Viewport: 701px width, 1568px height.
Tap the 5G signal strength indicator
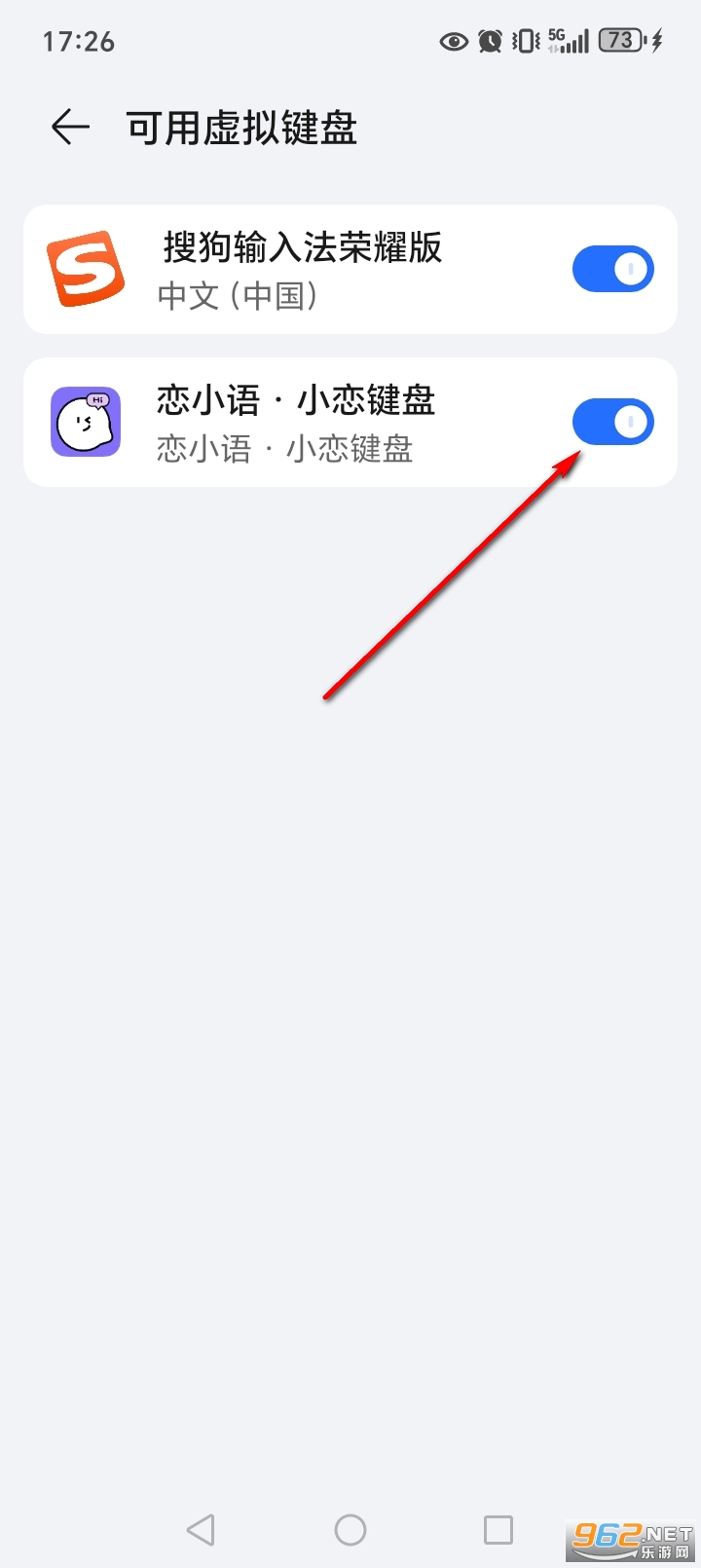(570, 41)
